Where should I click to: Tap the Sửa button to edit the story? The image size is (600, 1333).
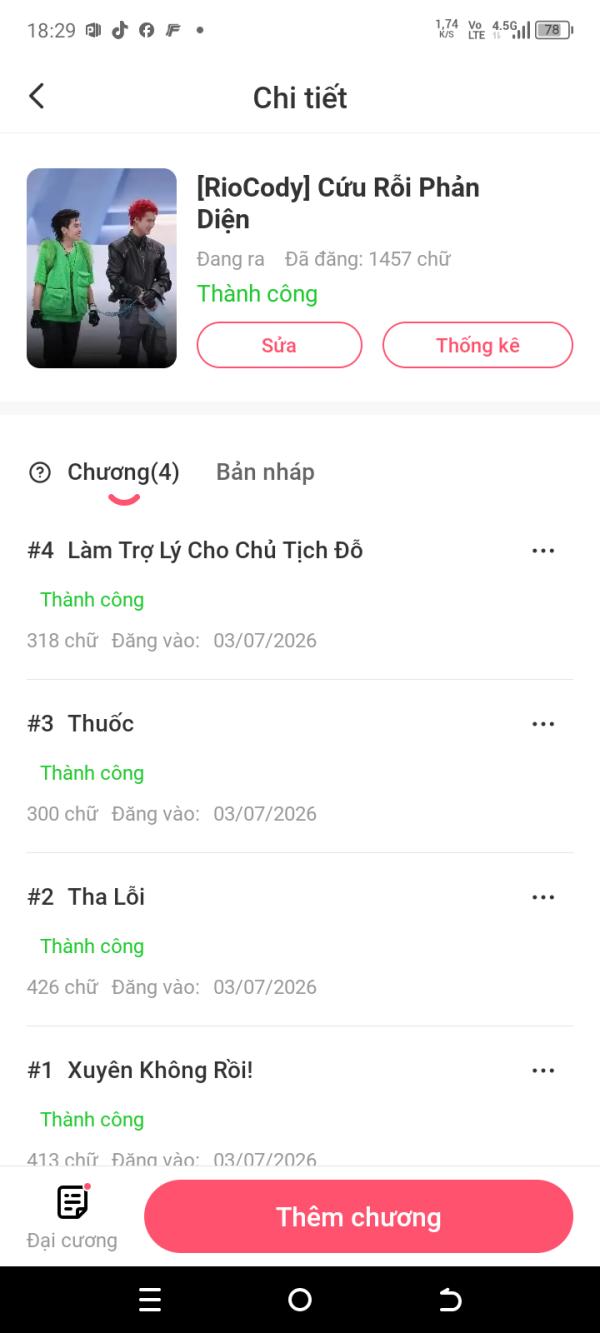(279, 345)
